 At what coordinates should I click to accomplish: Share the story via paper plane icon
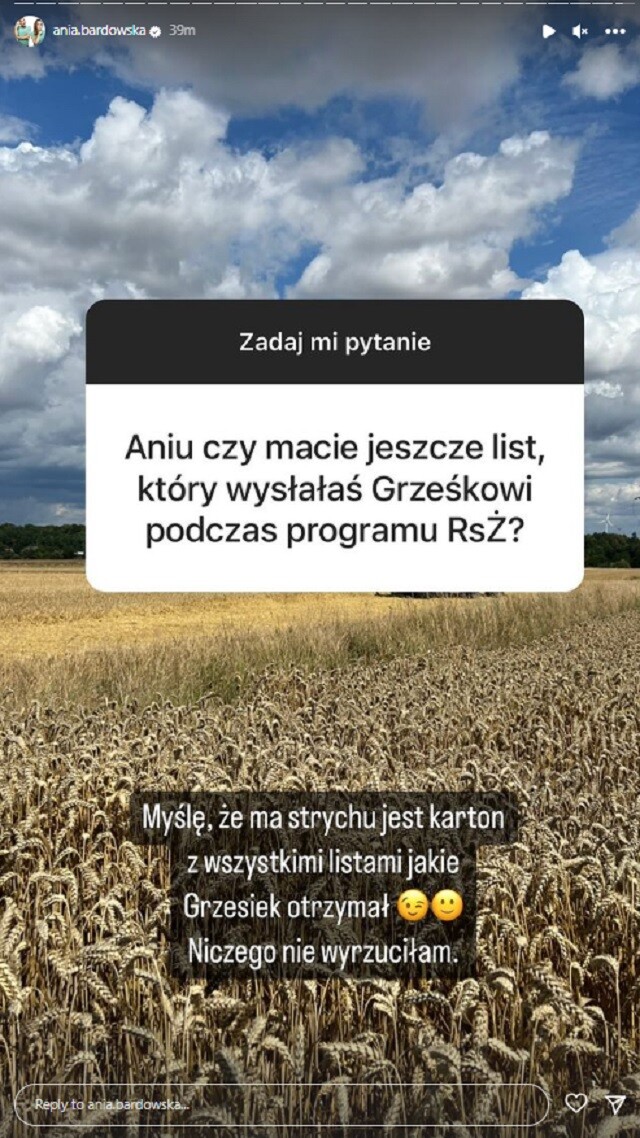point(615,1103)
